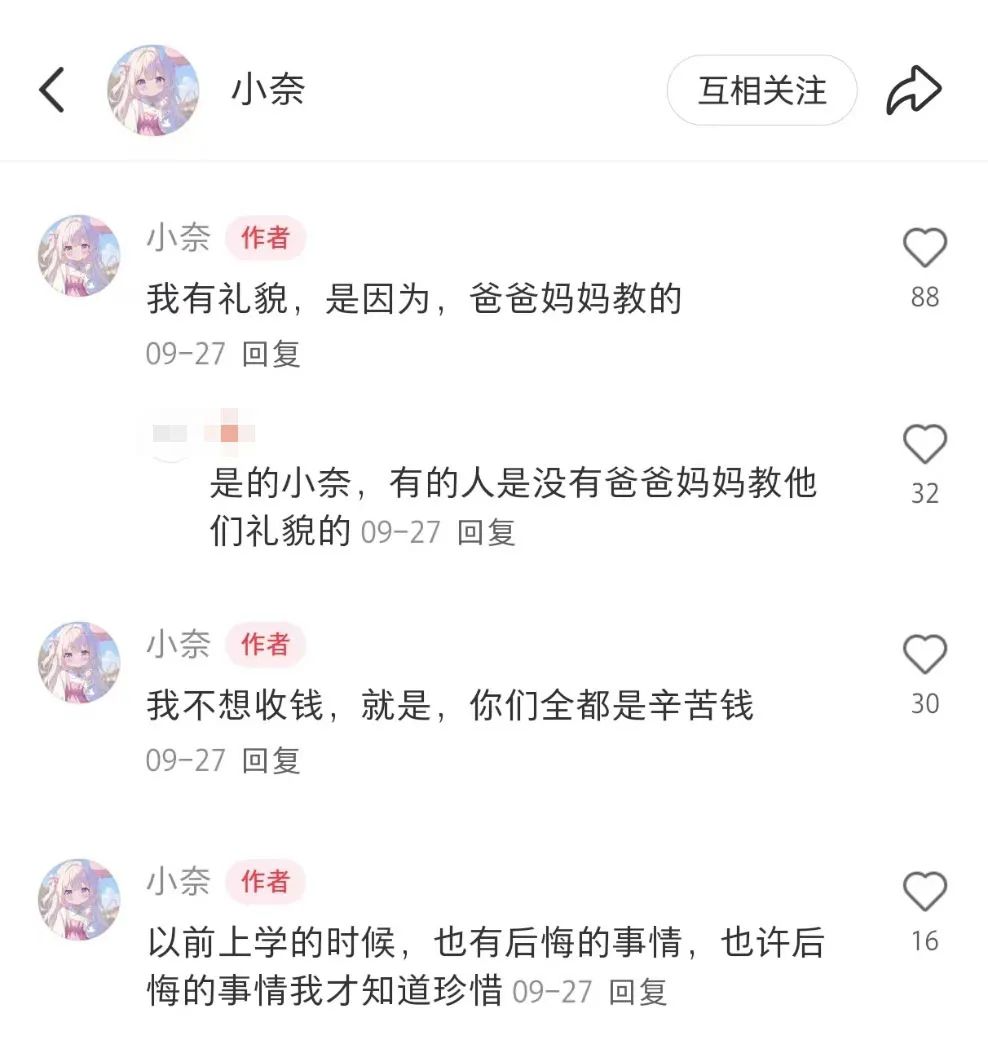Share this post via arrow icon
This screenshot has height=1038, width=988.
point(914,91)
